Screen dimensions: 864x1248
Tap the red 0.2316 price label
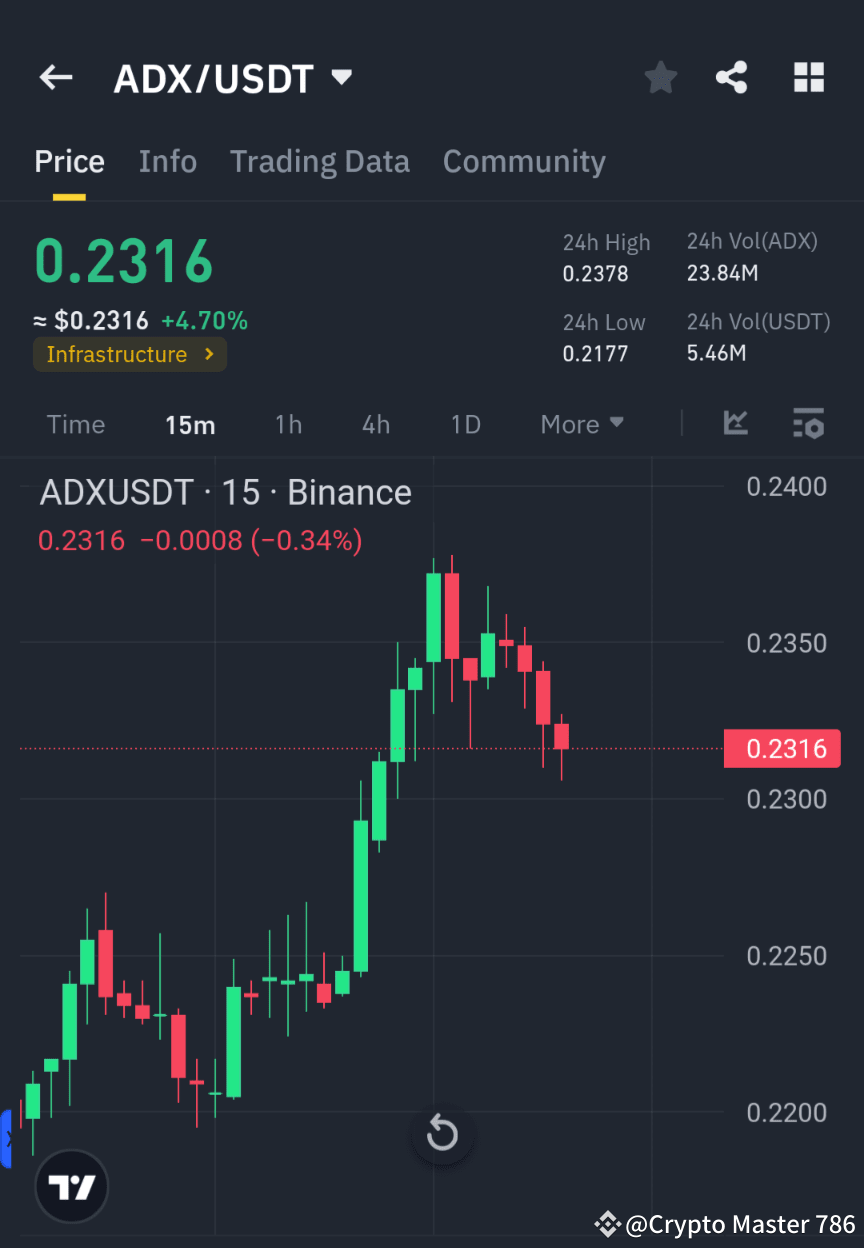click(x=783, y=748)
